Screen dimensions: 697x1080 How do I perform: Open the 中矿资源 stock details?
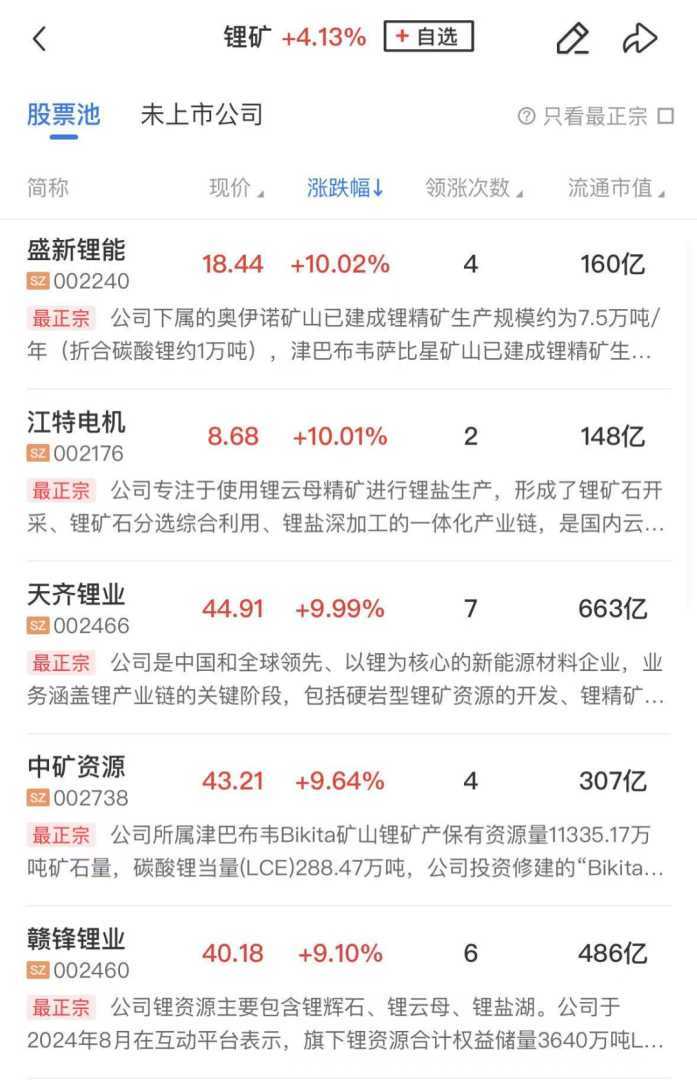pyautogui.click(x=76, y=767)
